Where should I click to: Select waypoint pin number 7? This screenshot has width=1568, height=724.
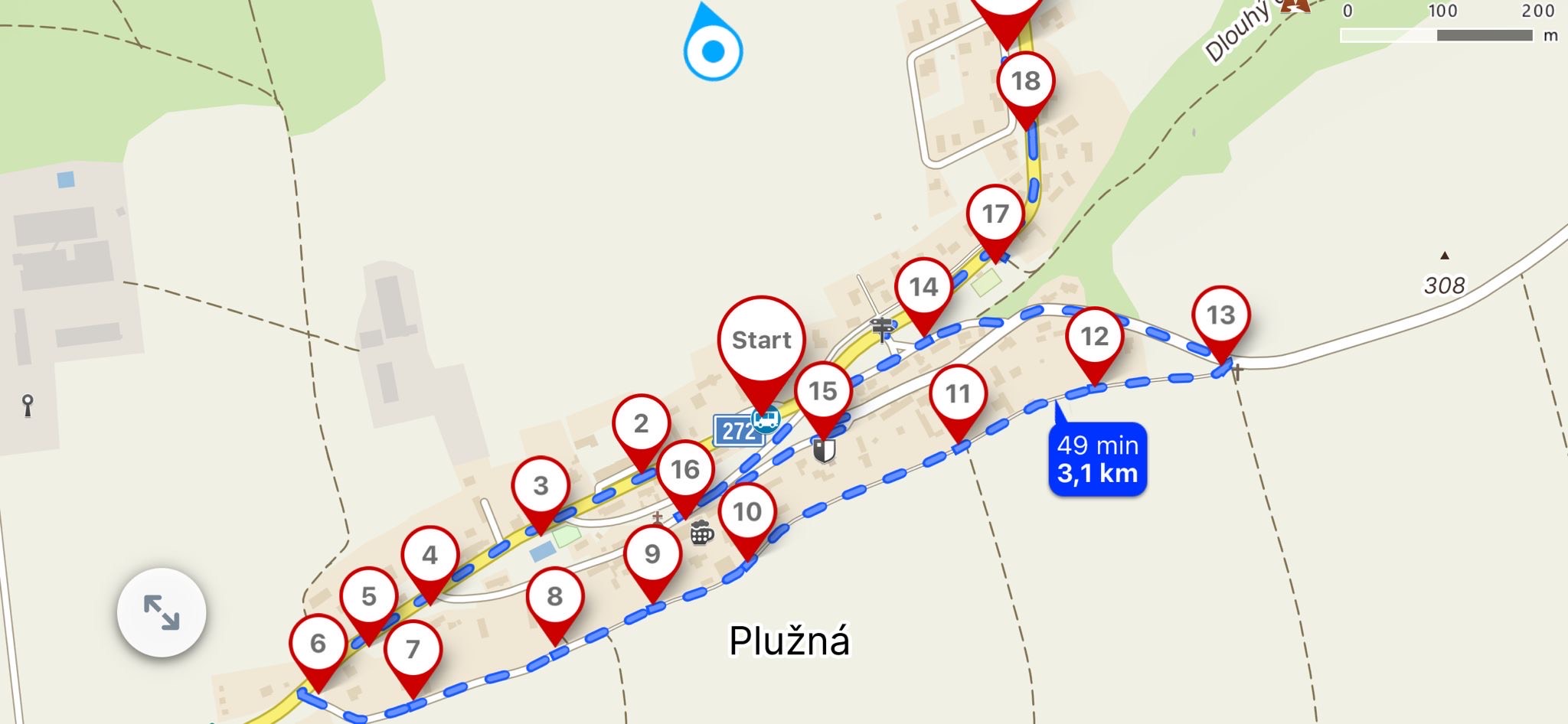413,650
